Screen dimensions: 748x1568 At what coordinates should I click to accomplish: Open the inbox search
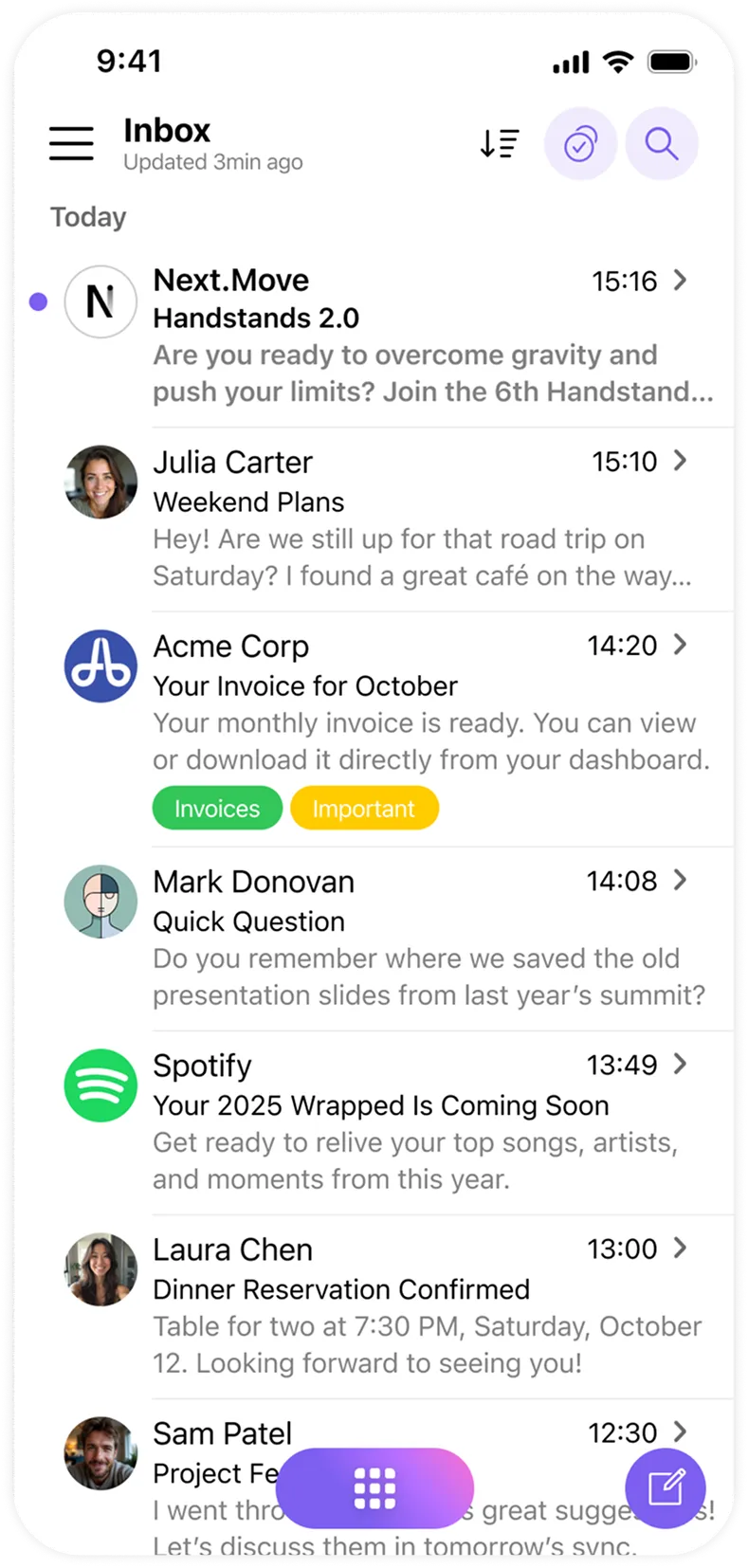661,144
